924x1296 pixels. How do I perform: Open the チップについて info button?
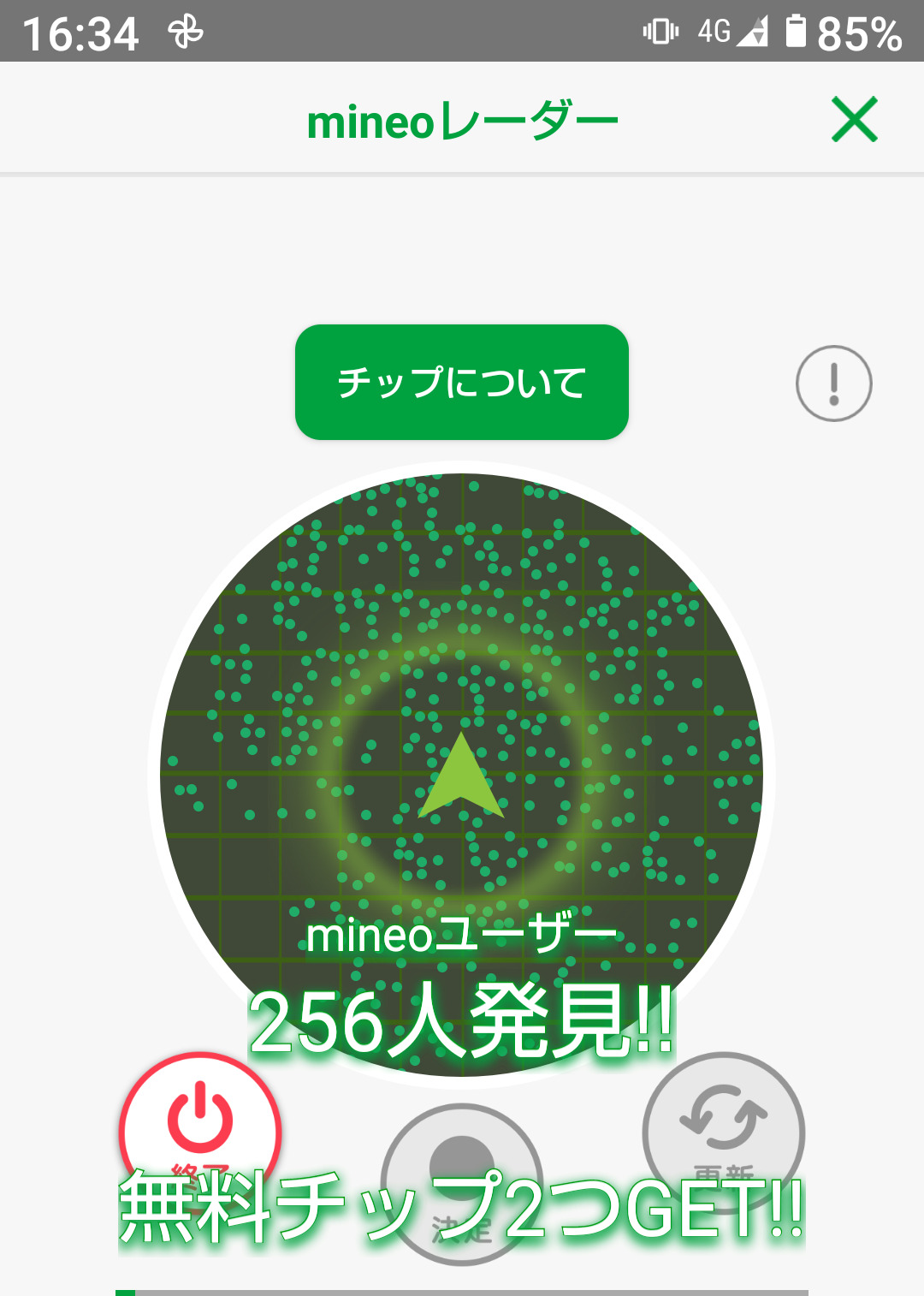462,382
